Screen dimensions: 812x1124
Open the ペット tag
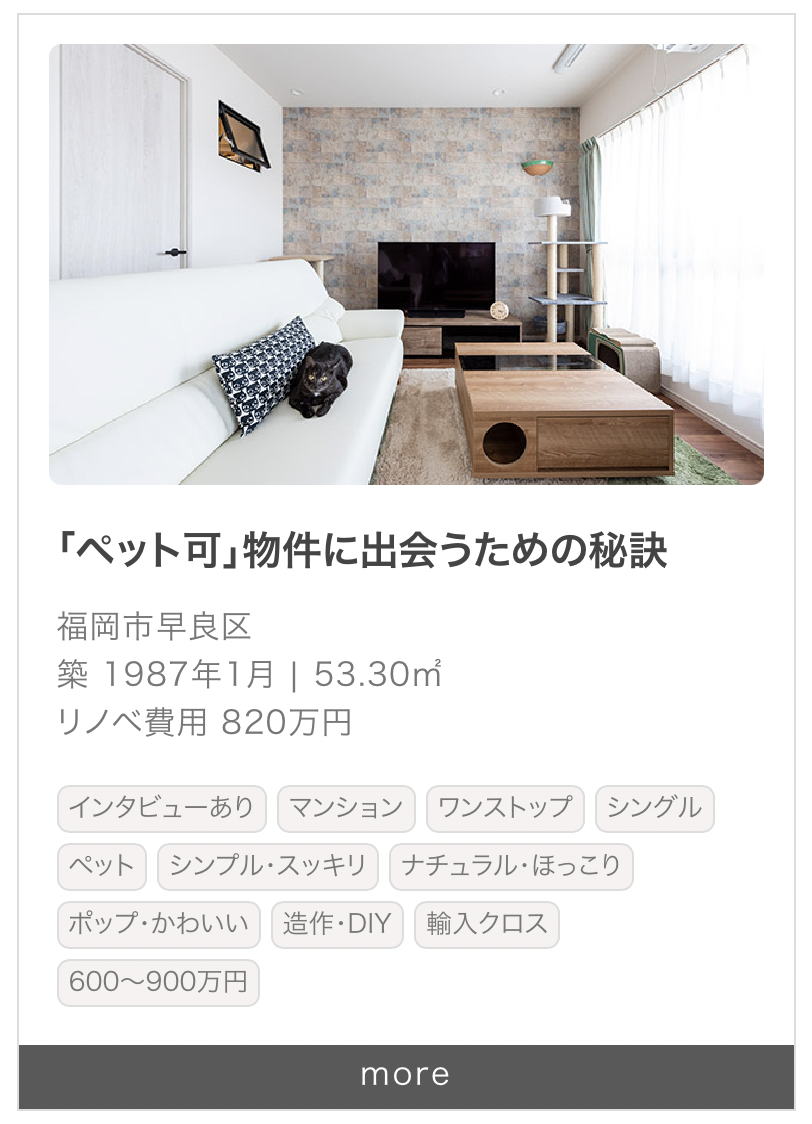pos(102,866)
